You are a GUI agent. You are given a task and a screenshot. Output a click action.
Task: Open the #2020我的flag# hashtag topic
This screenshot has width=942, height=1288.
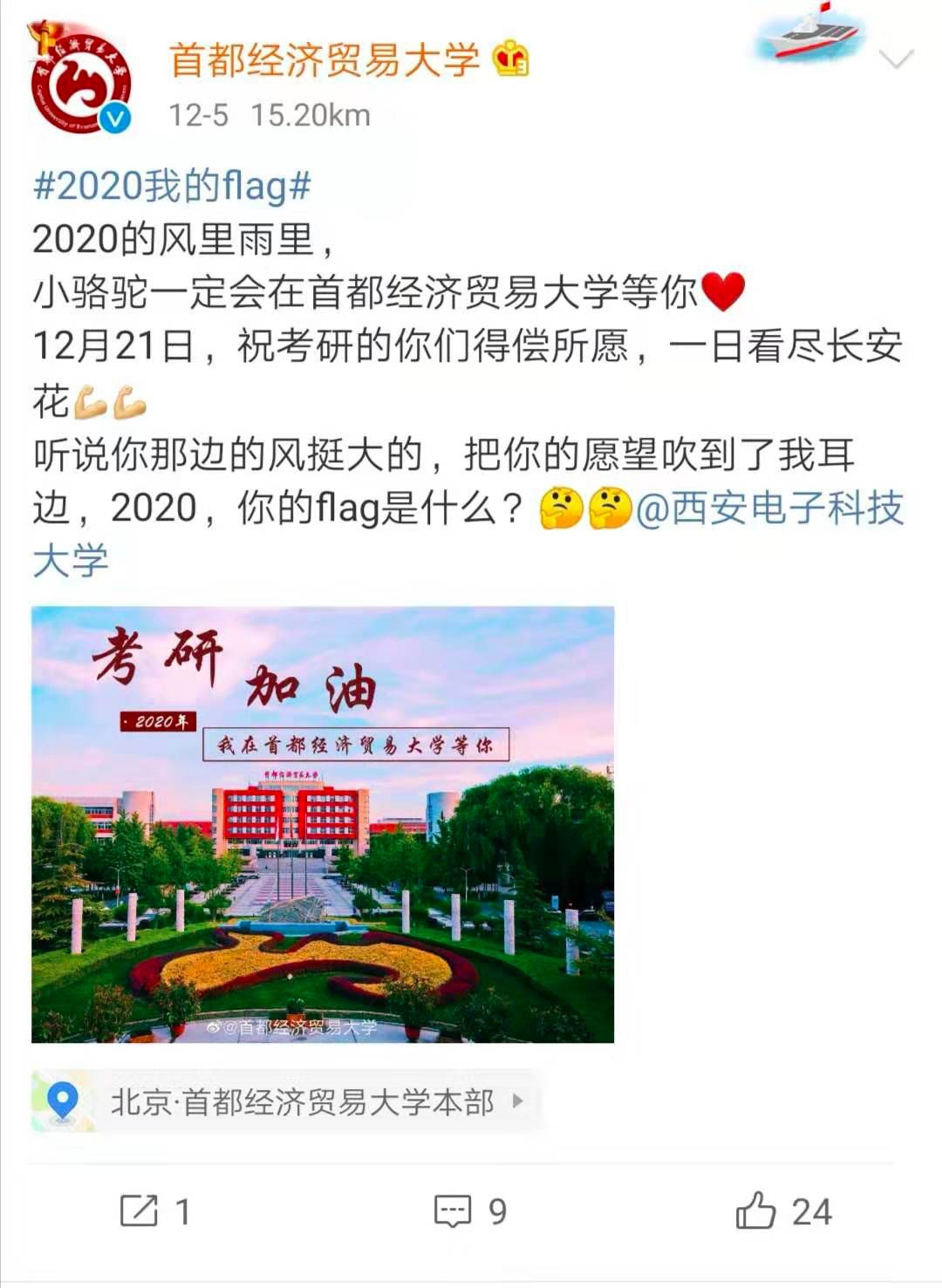point(172,186)
